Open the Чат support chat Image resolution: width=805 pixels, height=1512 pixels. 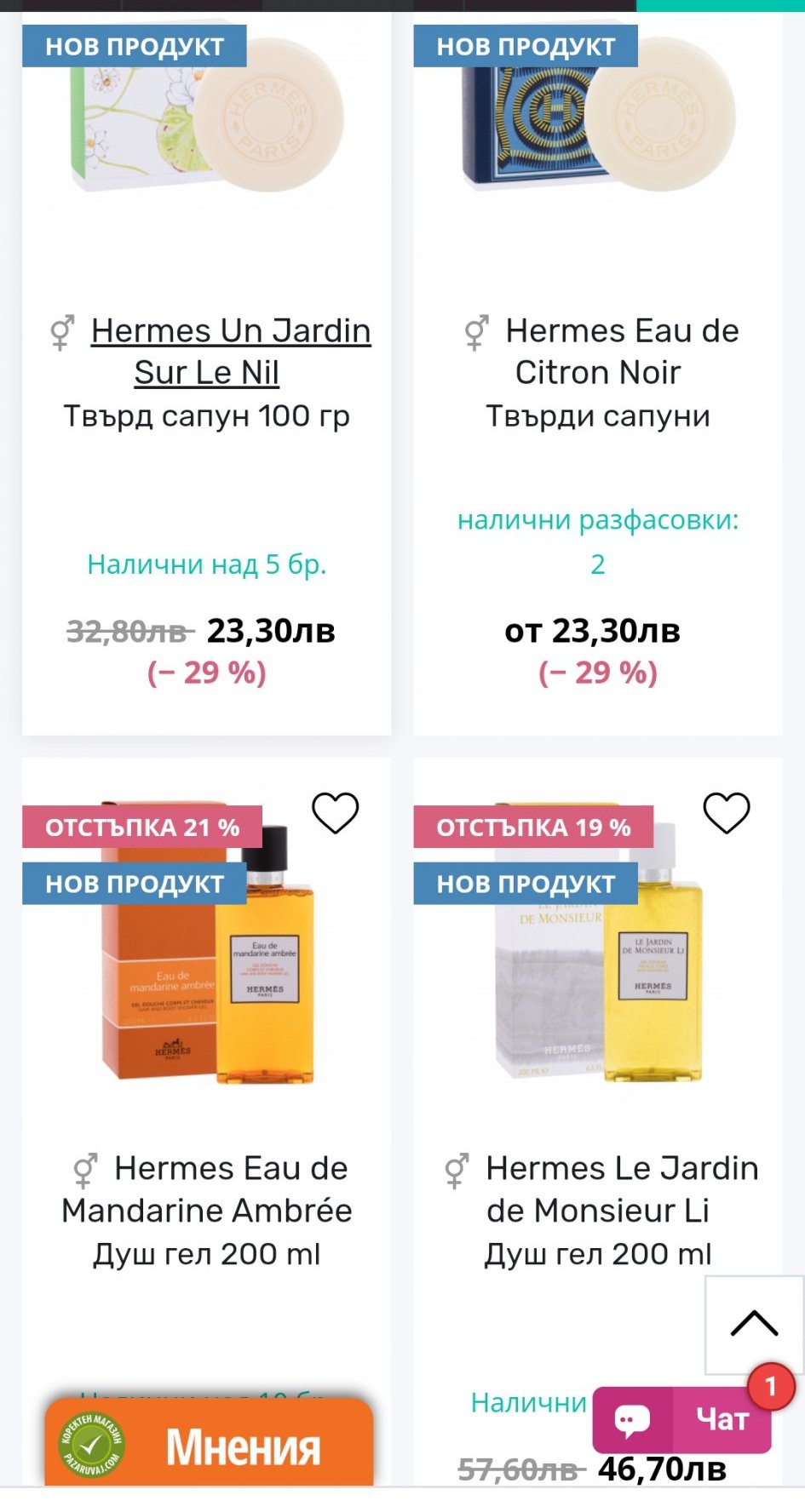[682, 1419]
